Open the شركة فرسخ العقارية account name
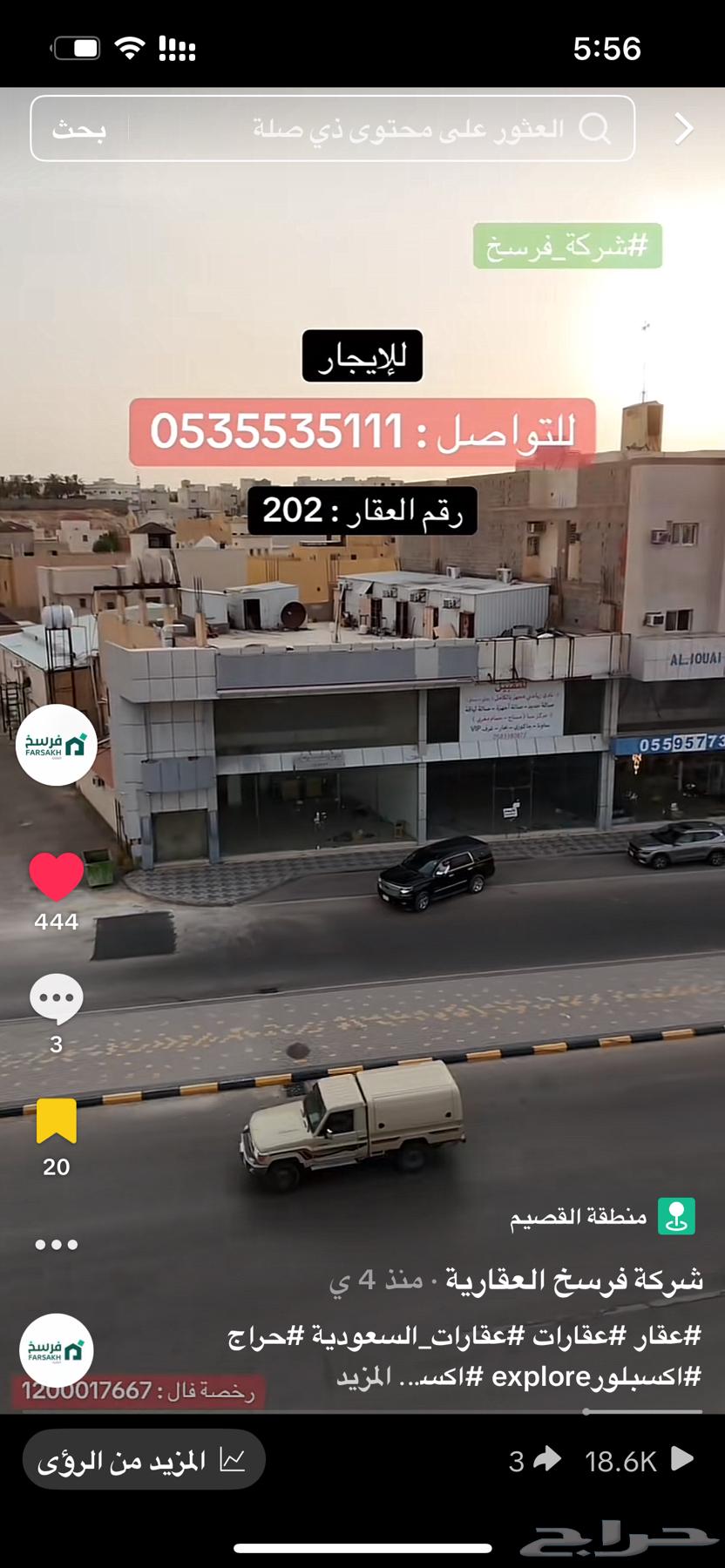This screenshot has width=725, height=1568. [573, 1281]
